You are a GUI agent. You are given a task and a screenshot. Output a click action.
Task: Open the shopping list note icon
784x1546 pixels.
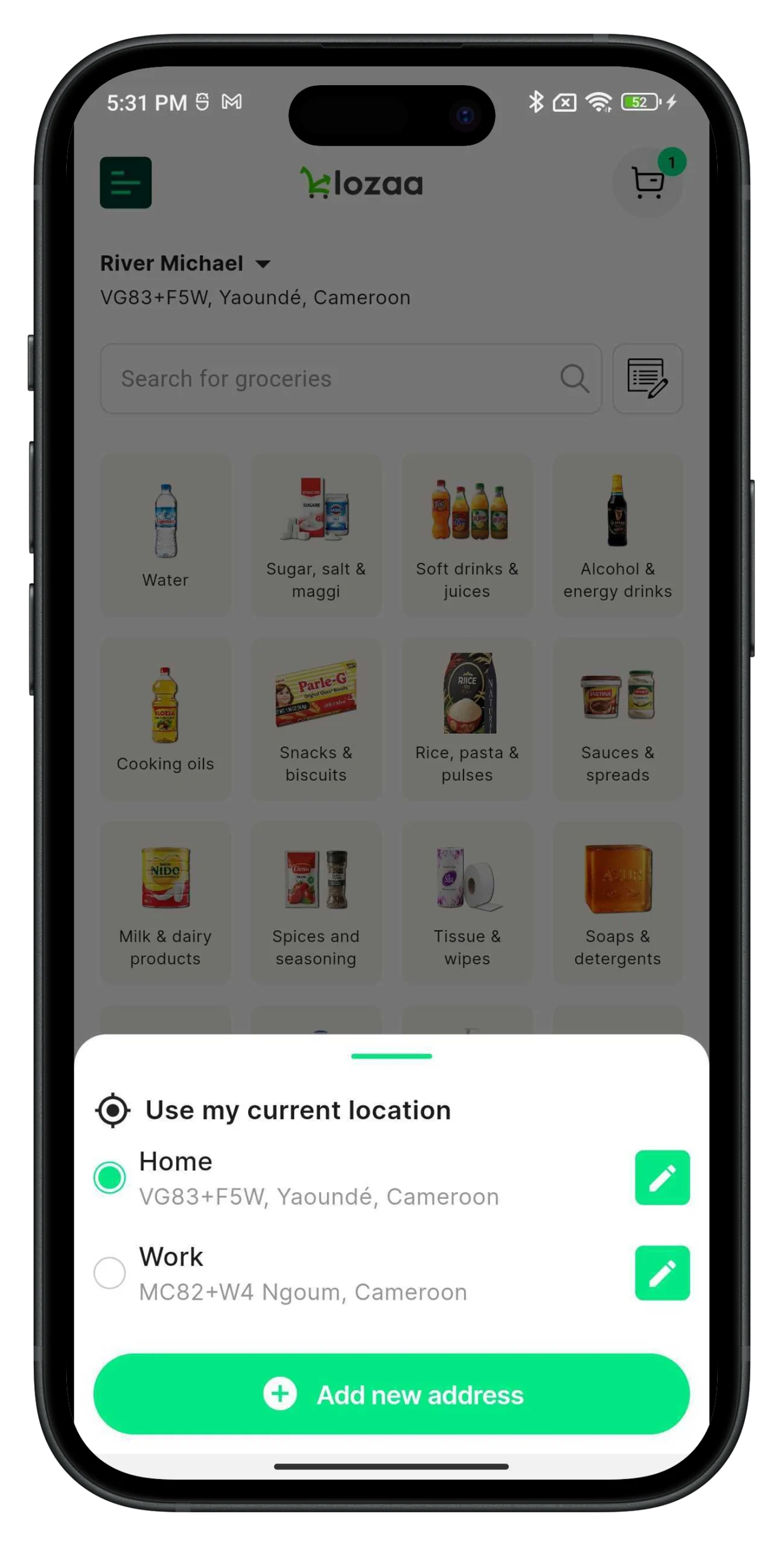647,379
